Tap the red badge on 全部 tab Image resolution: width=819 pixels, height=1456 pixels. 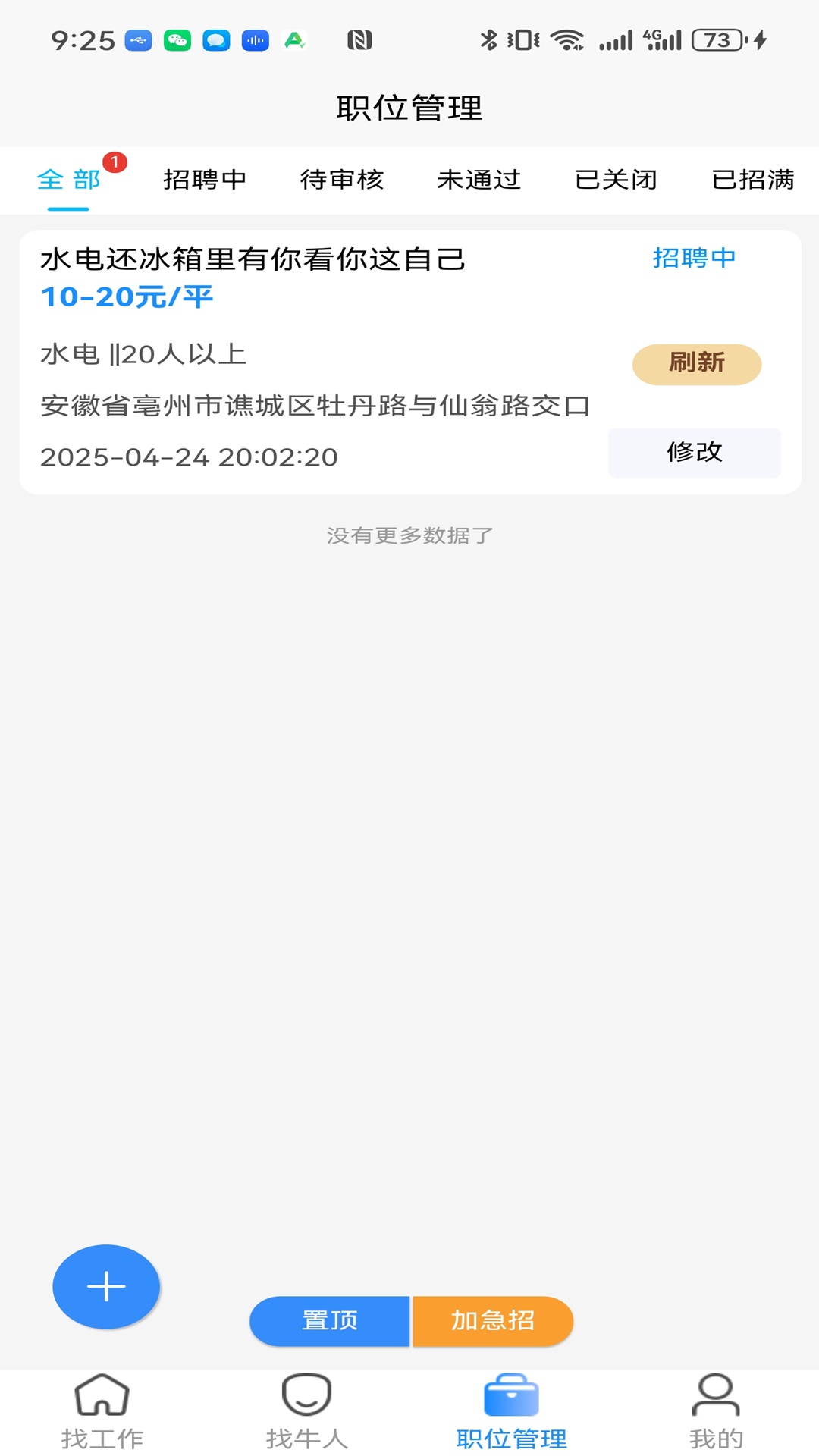click(114, 161)
